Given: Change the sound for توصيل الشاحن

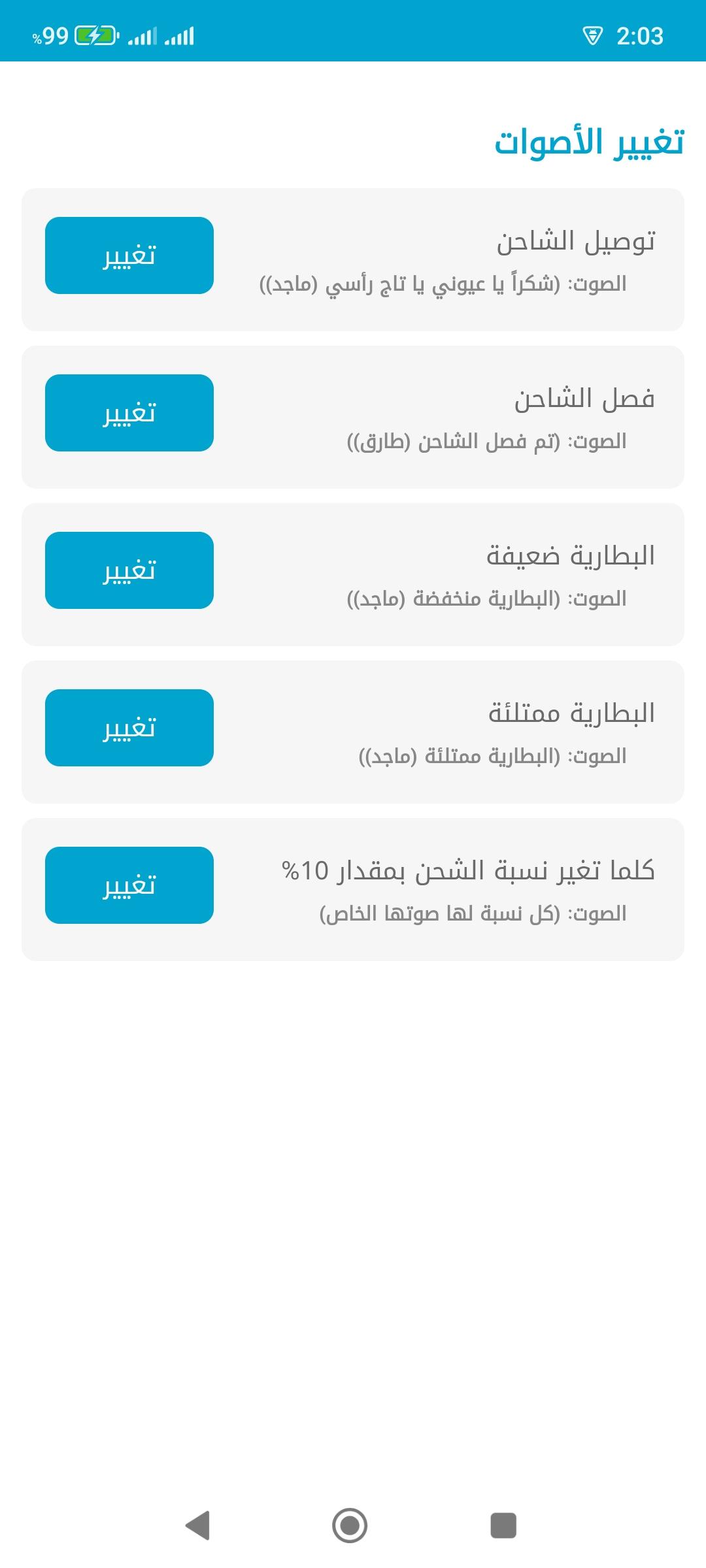Looking at the screenshot, I should click(x=129, y=255).
